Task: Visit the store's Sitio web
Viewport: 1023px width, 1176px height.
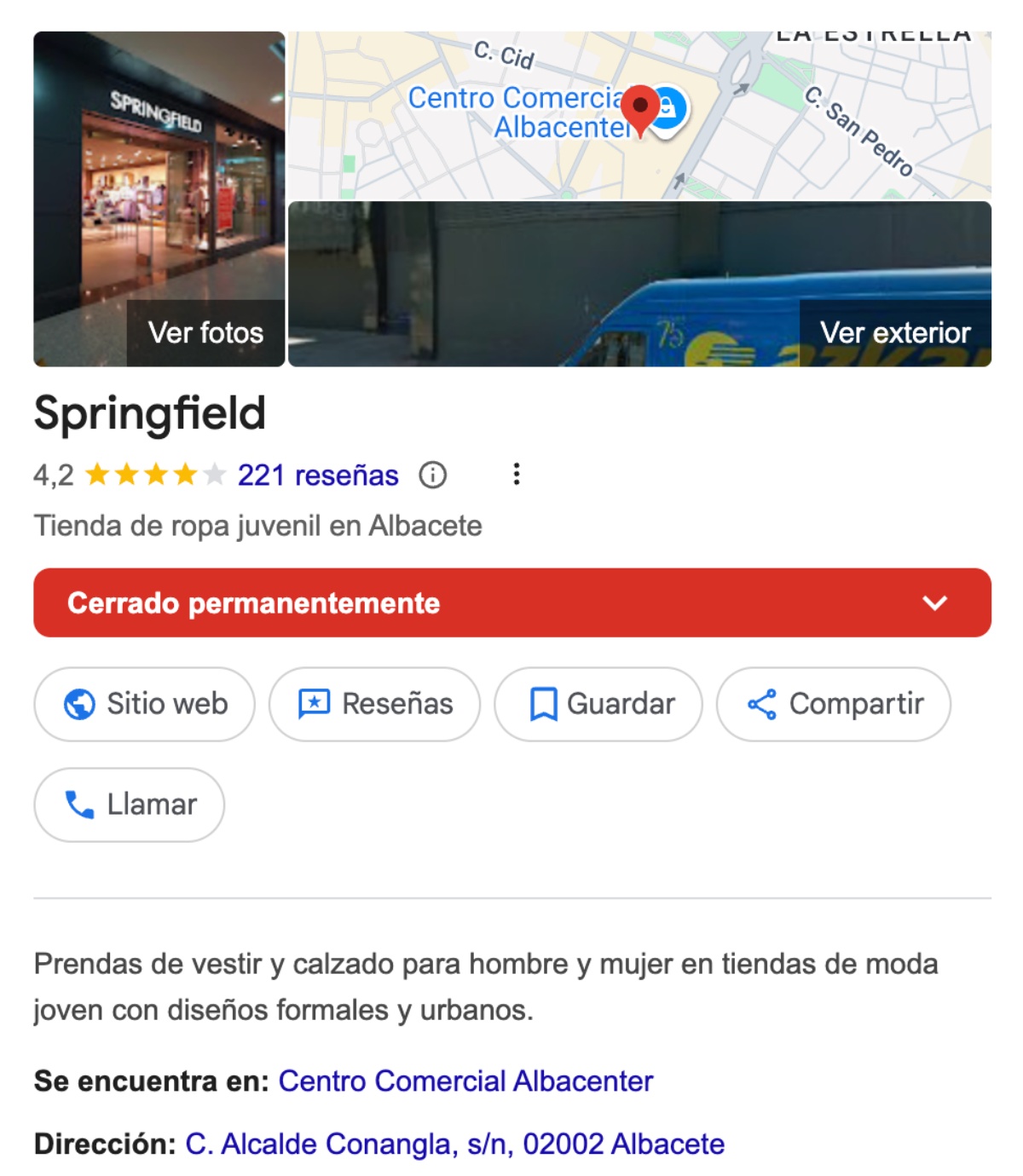Action: tap(145, 704)
